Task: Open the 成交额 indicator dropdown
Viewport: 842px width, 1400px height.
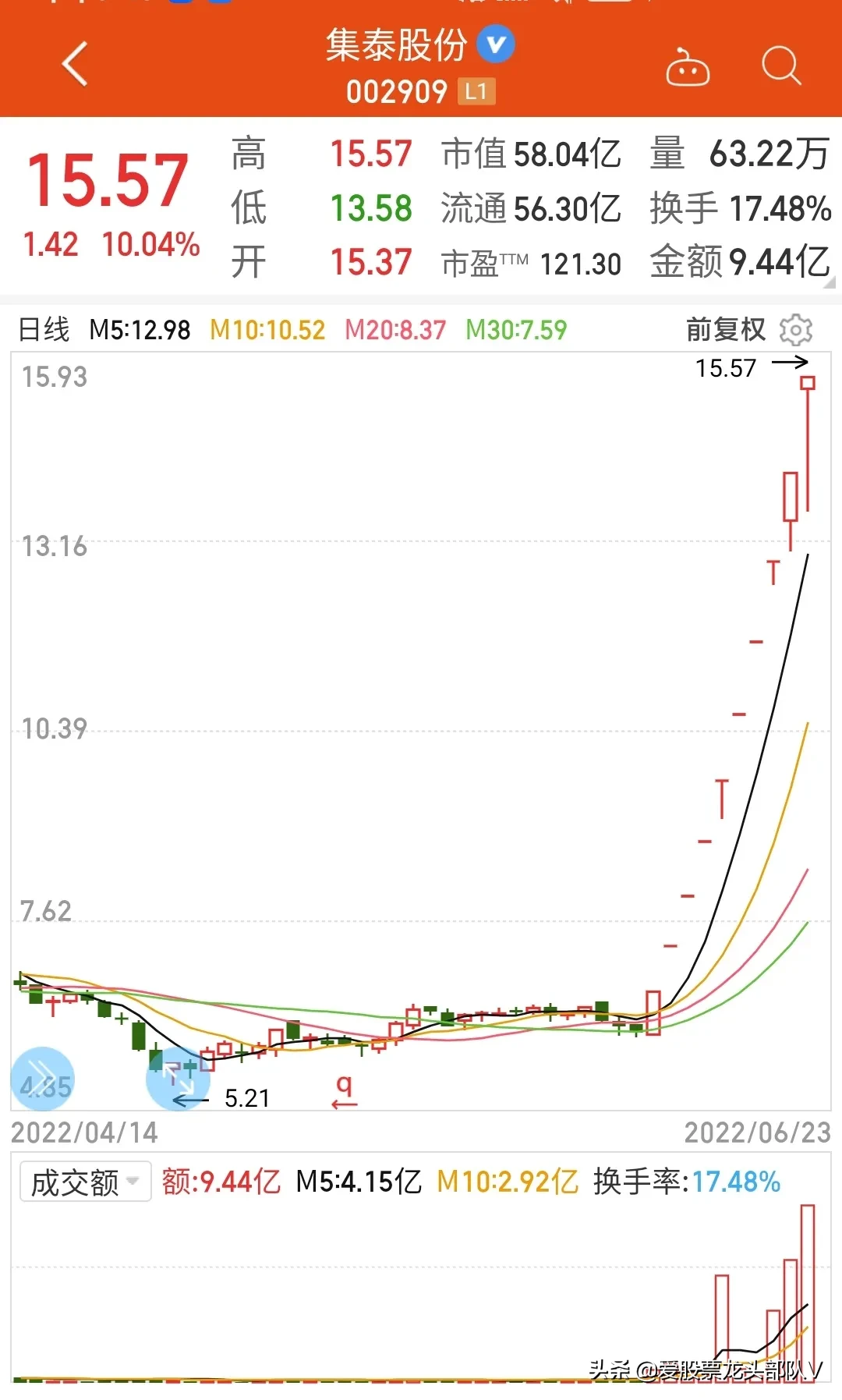Action: (85, 1182)
